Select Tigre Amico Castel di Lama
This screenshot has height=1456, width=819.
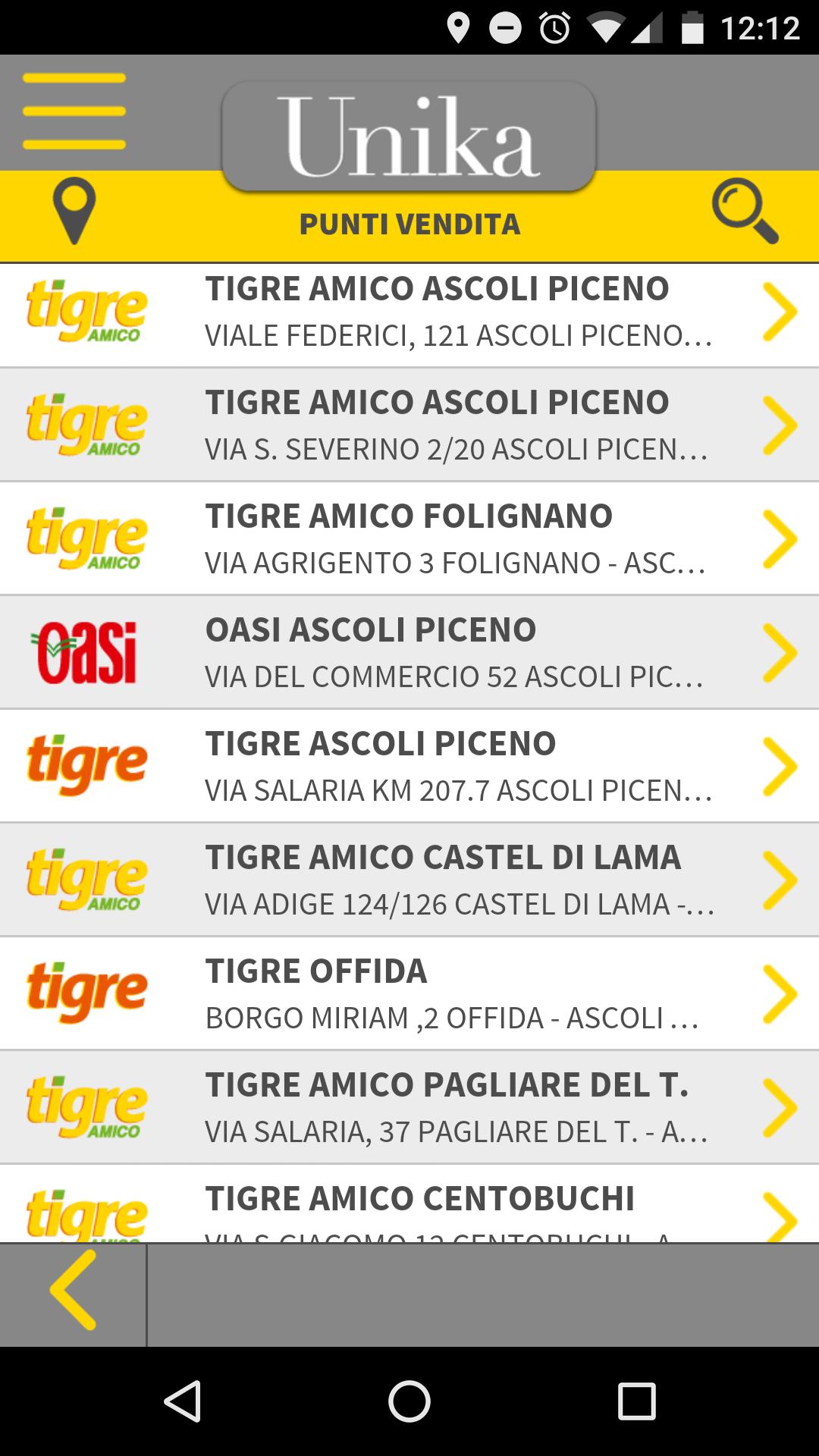tap(409, 880)
